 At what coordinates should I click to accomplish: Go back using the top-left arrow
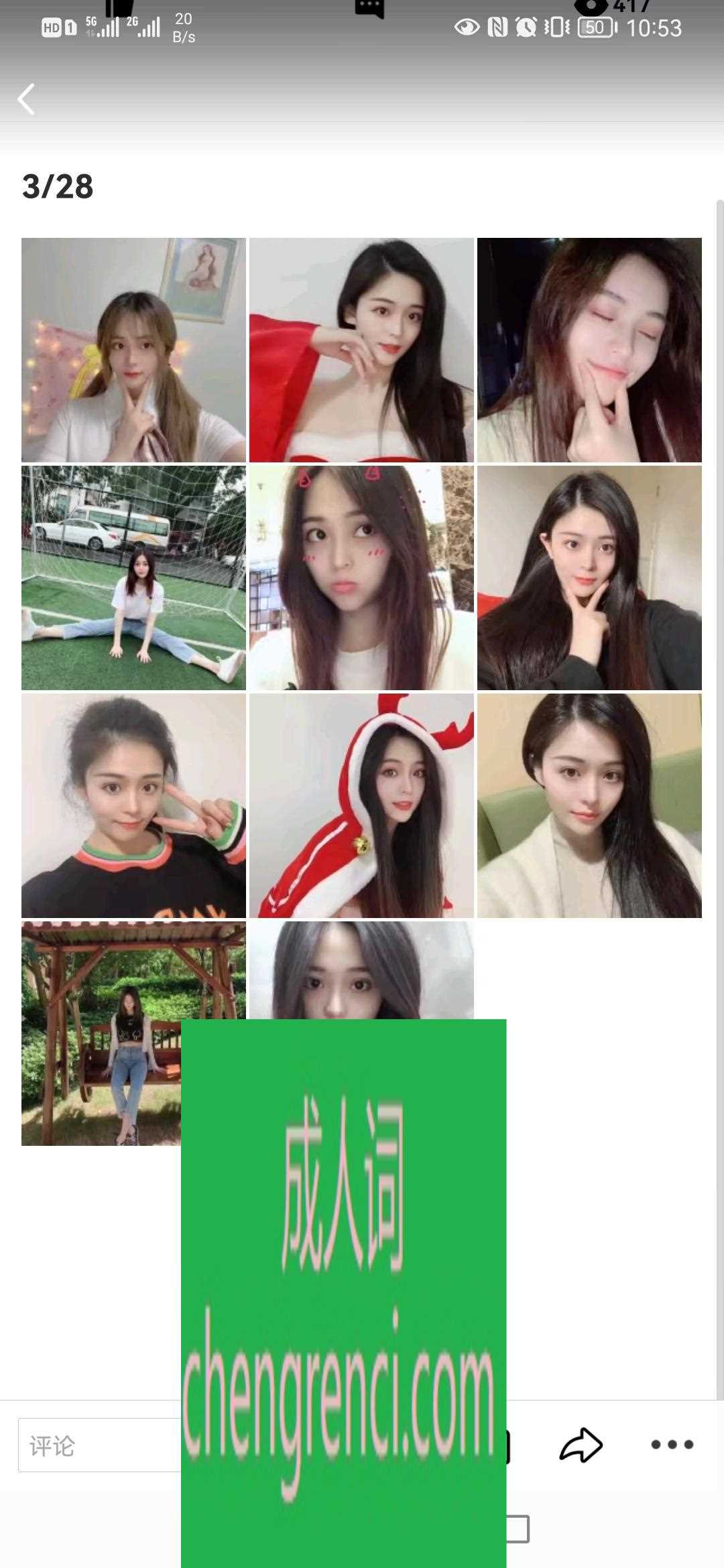27,99
